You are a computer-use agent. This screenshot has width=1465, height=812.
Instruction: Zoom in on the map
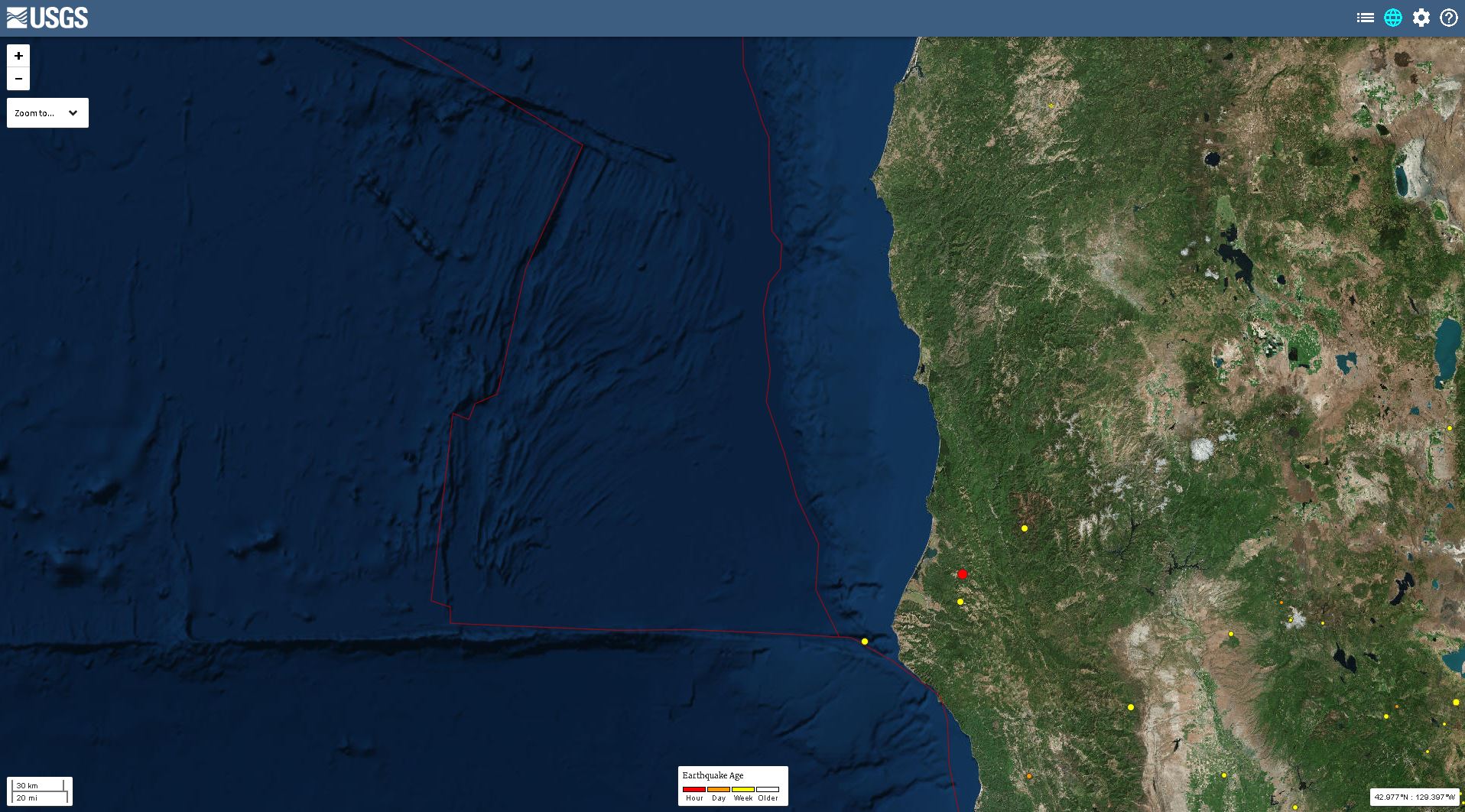pos(18,56)
